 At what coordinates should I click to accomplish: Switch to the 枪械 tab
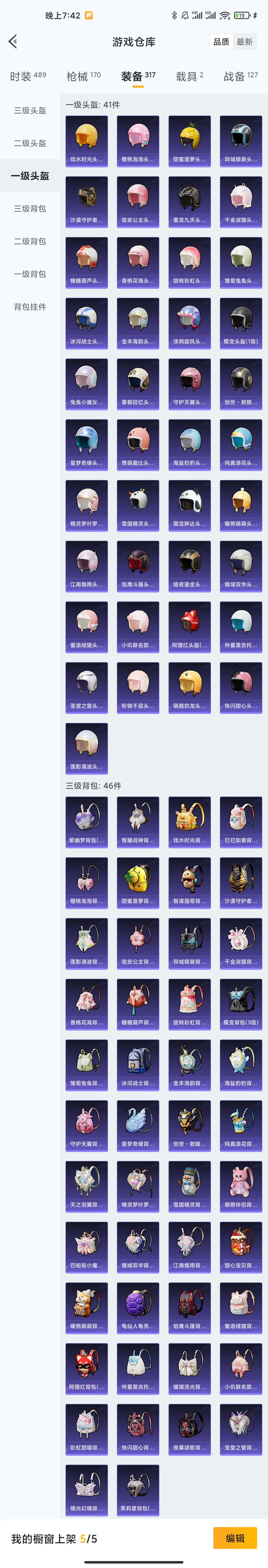pyautogui.click(x=83, y=76)
